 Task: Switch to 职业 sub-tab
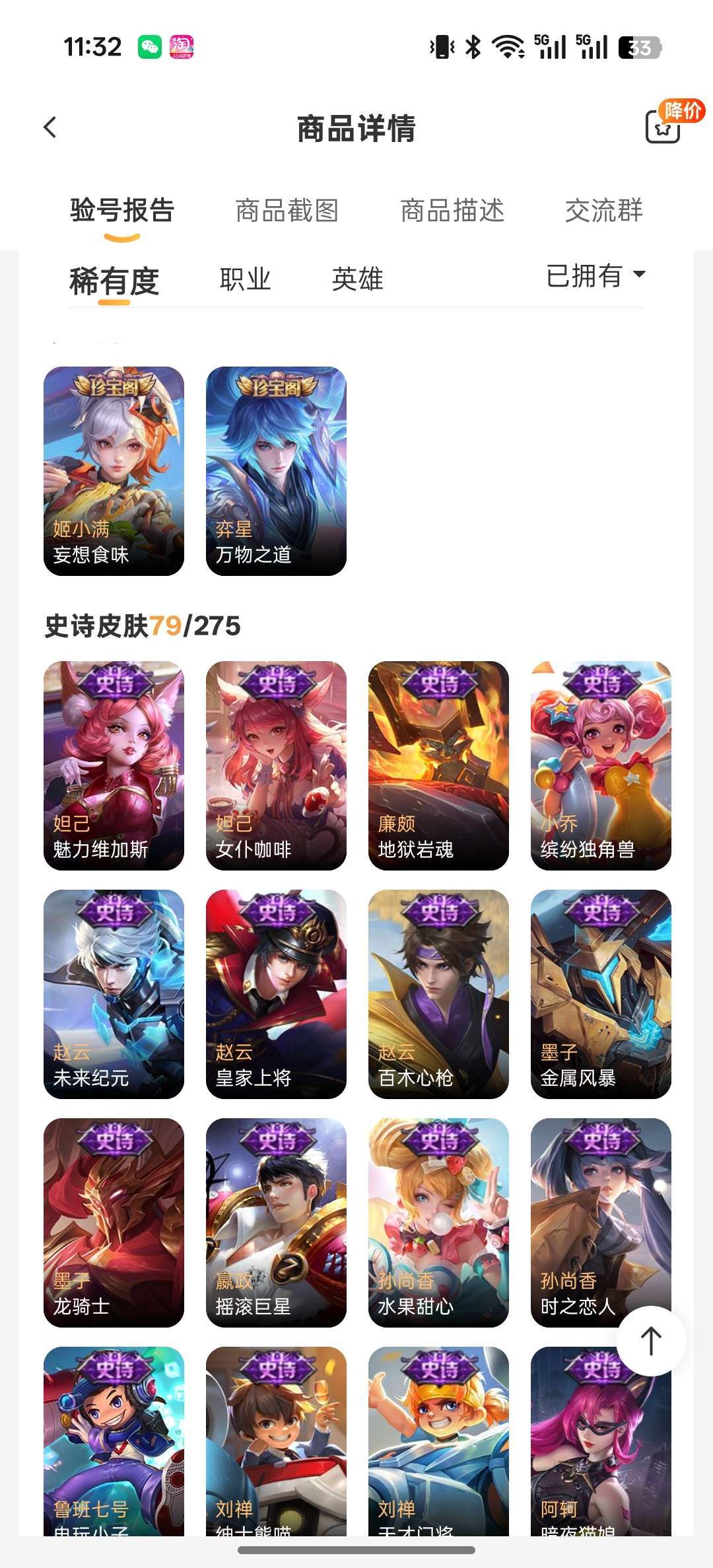[245, 279]
